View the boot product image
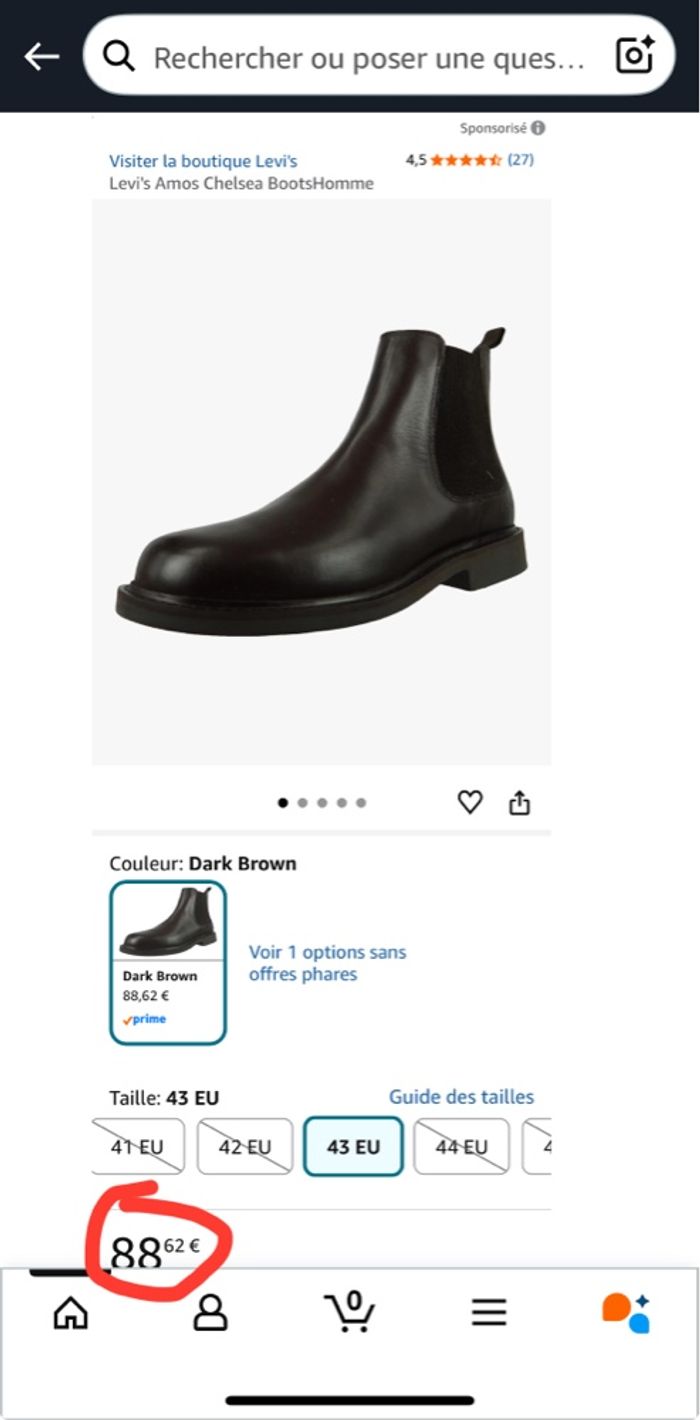The height and width of the screenshot is (1420, 700). point(321,480)
